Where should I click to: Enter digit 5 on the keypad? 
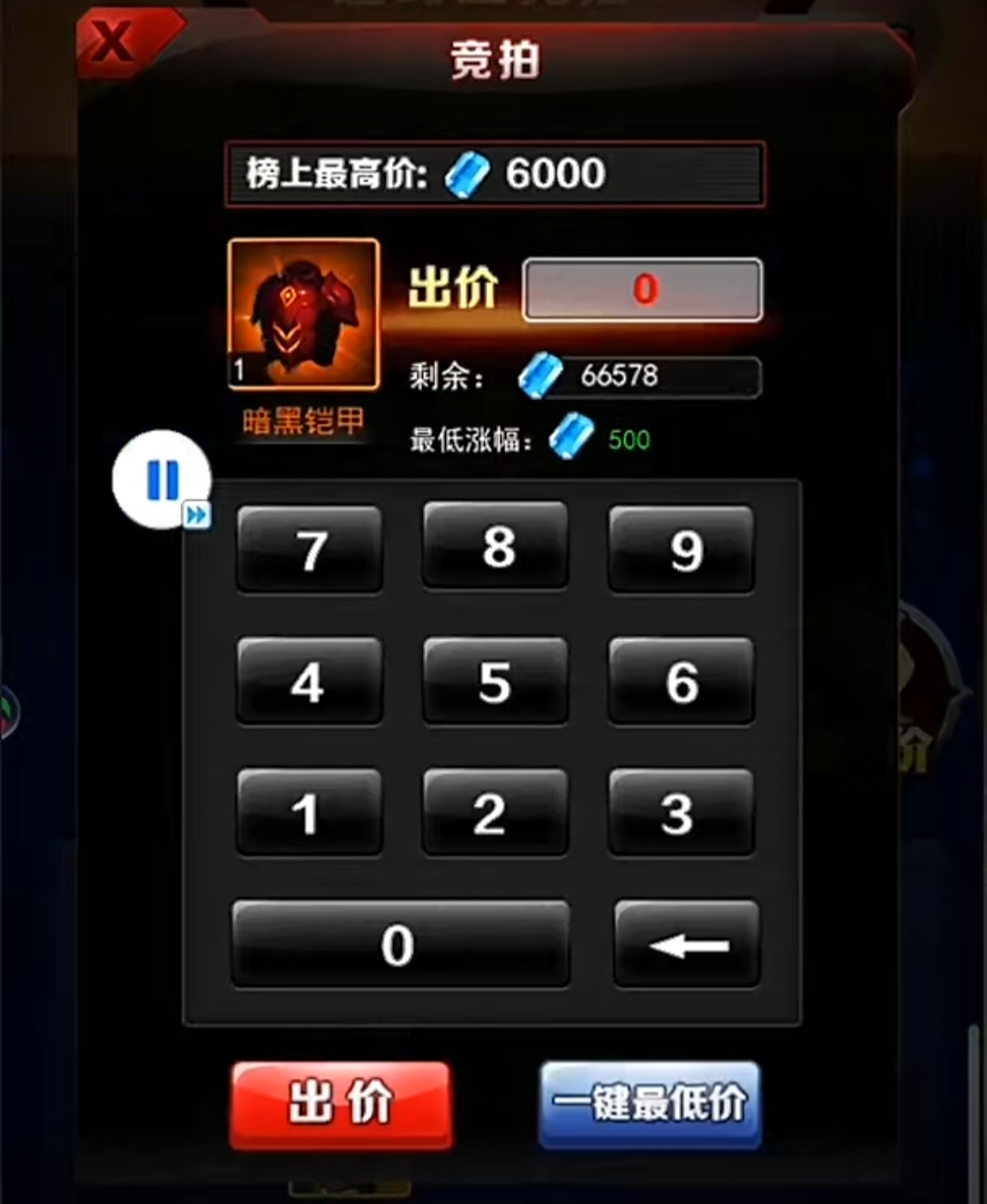(x=495, y=682)
